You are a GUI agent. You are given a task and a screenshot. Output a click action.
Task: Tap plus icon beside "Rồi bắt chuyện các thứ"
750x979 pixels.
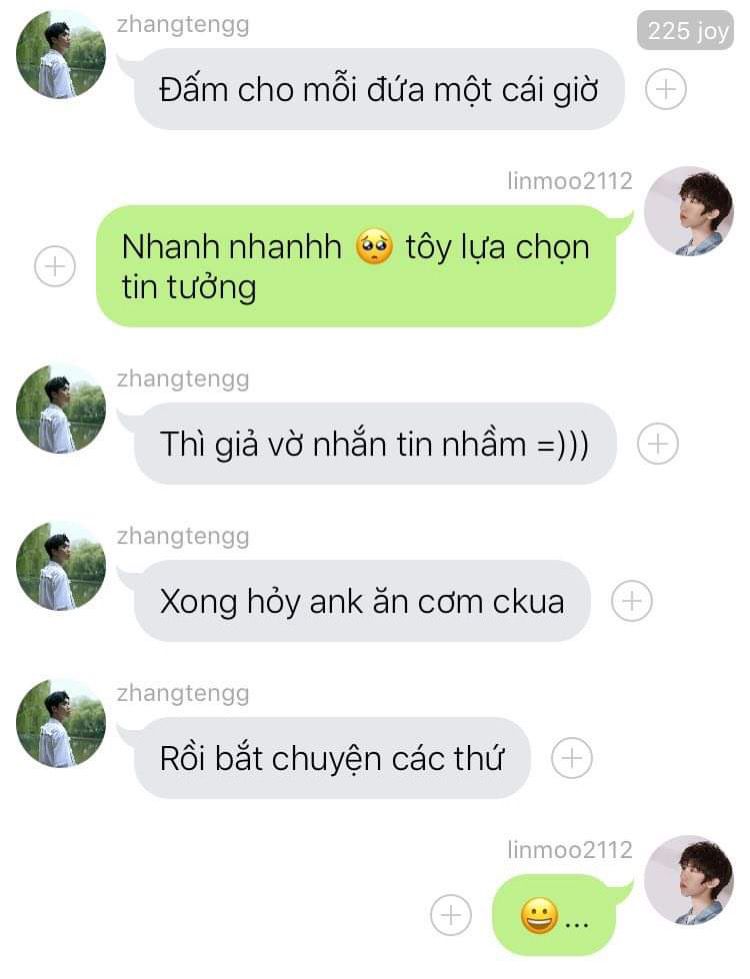572,758
